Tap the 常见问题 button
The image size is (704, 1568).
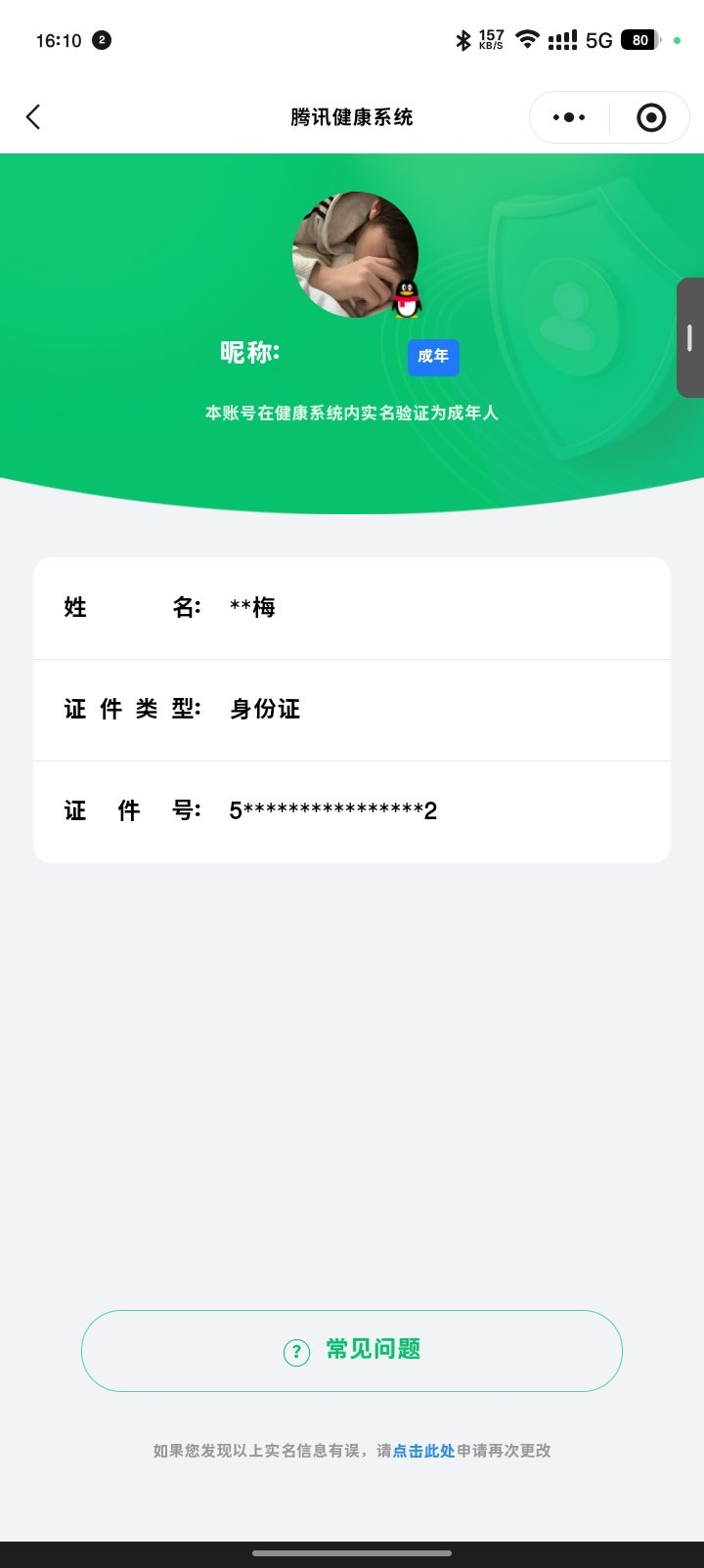[352, 1351]
